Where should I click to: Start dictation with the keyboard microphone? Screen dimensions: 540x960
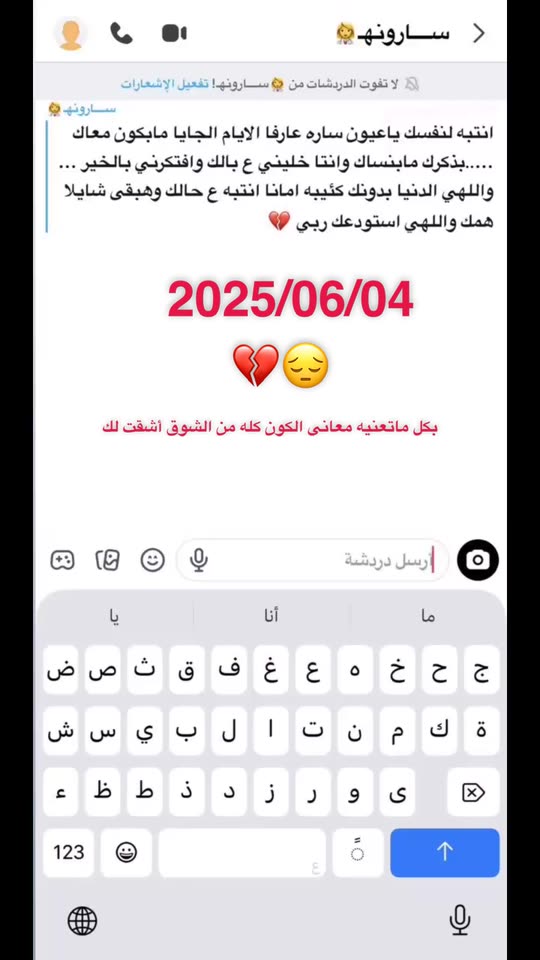pos(459,920)
